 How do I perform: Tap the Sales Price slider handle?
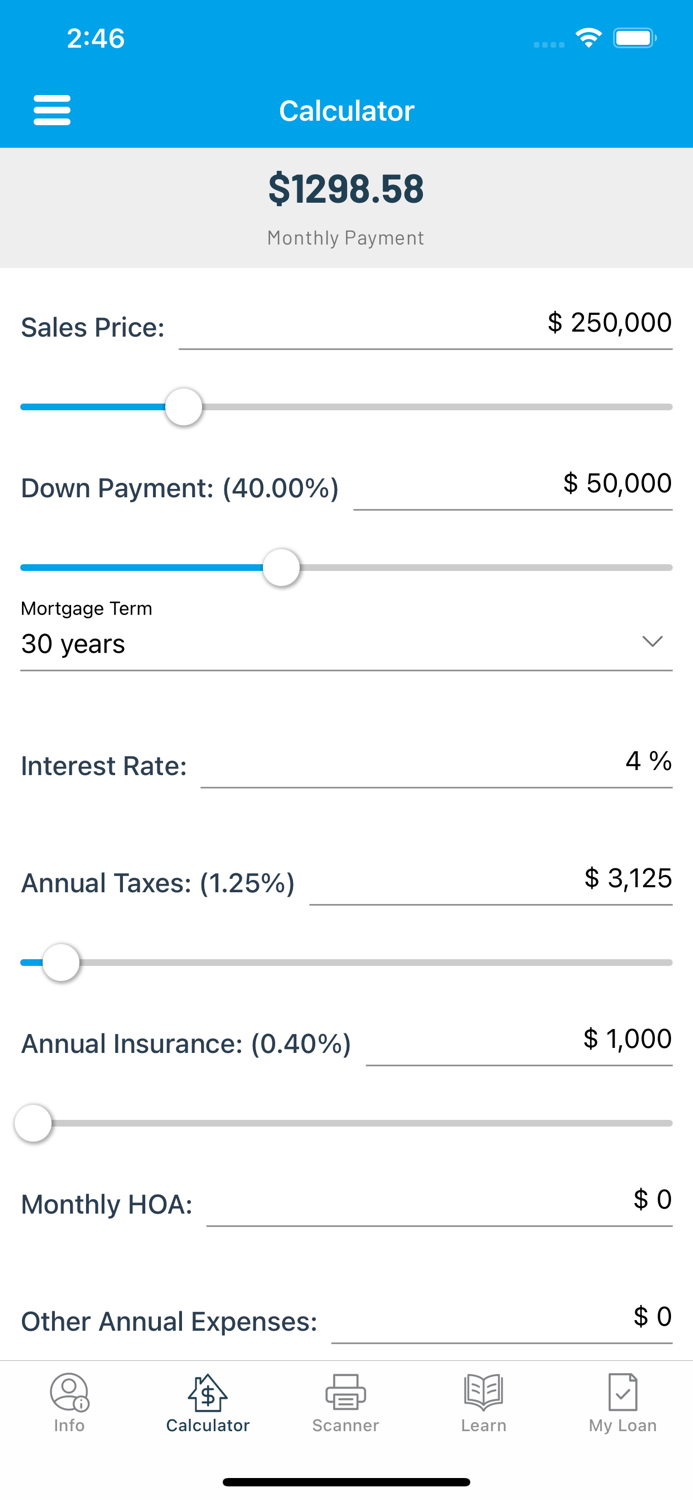184,407
